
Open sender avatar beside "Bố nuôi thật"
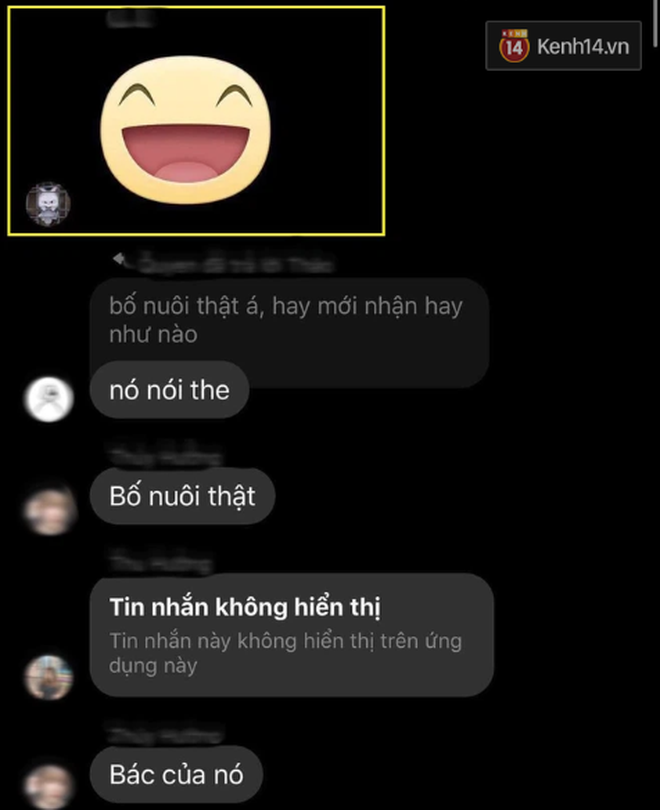pos(50,510)
